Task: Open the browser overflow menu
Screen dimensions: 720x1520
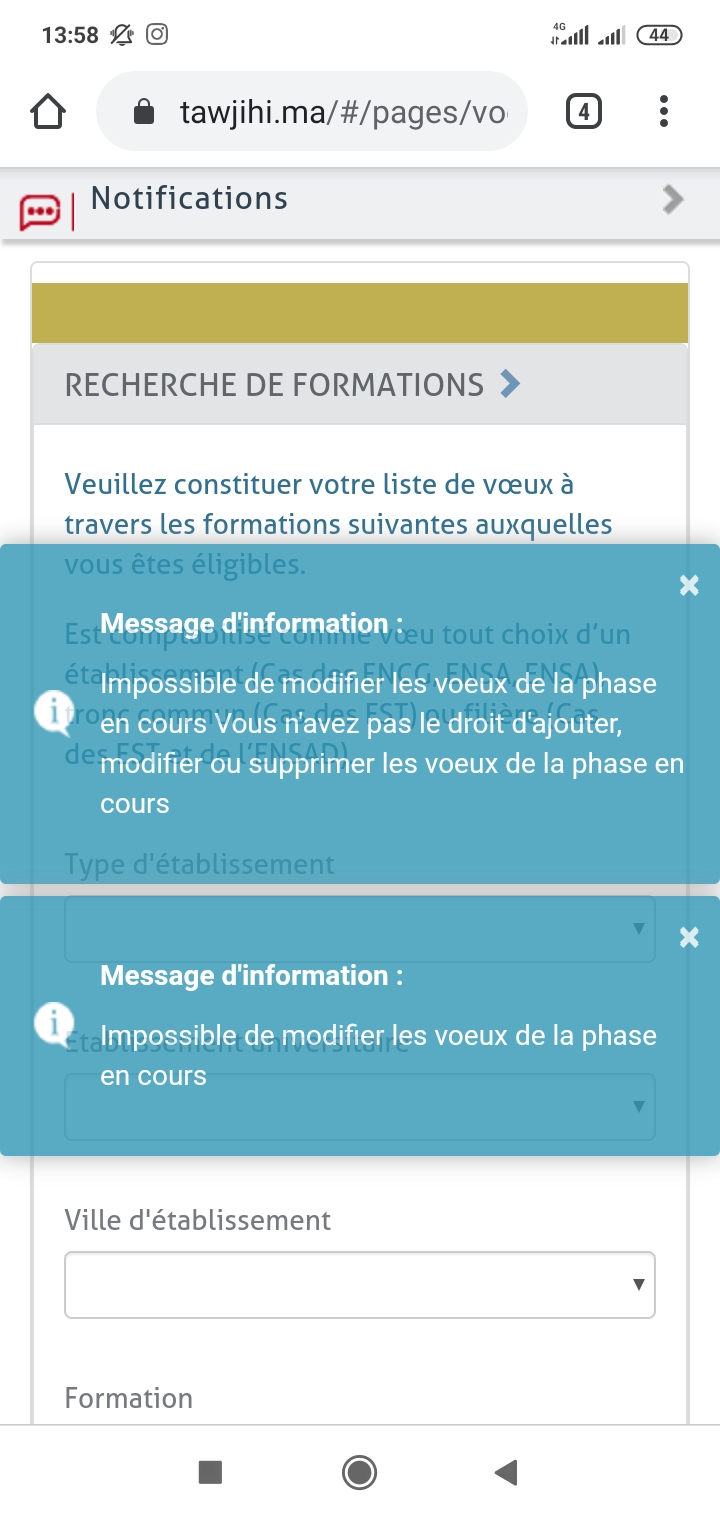Action: [x=663, y=111]
